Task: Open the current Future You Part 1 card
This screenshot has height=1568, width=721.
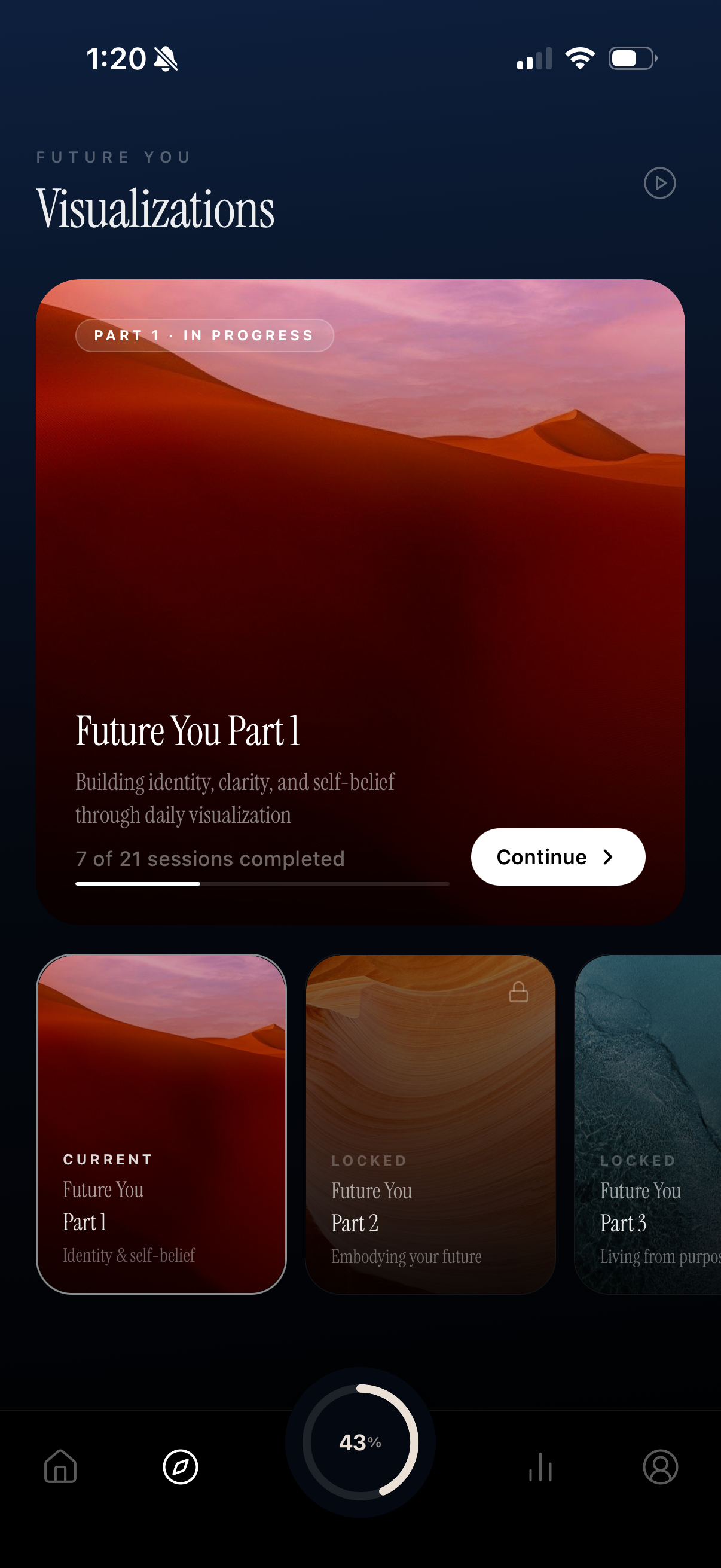Action: click(161, 1123)
